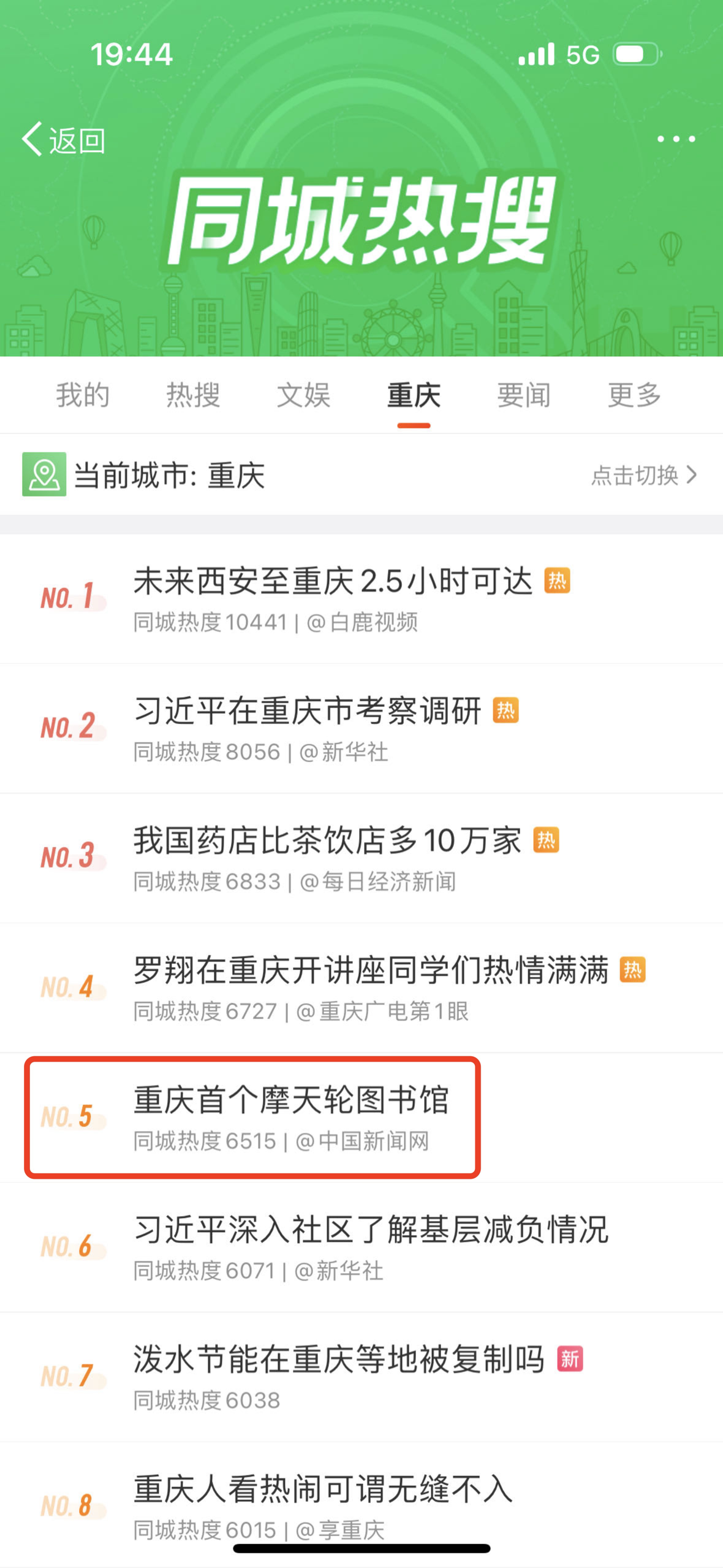Screen dimensions: 723x1568
Task: Open 泼水节能在重庆等地被复制吗 topic
Action: pos(339,1360)
